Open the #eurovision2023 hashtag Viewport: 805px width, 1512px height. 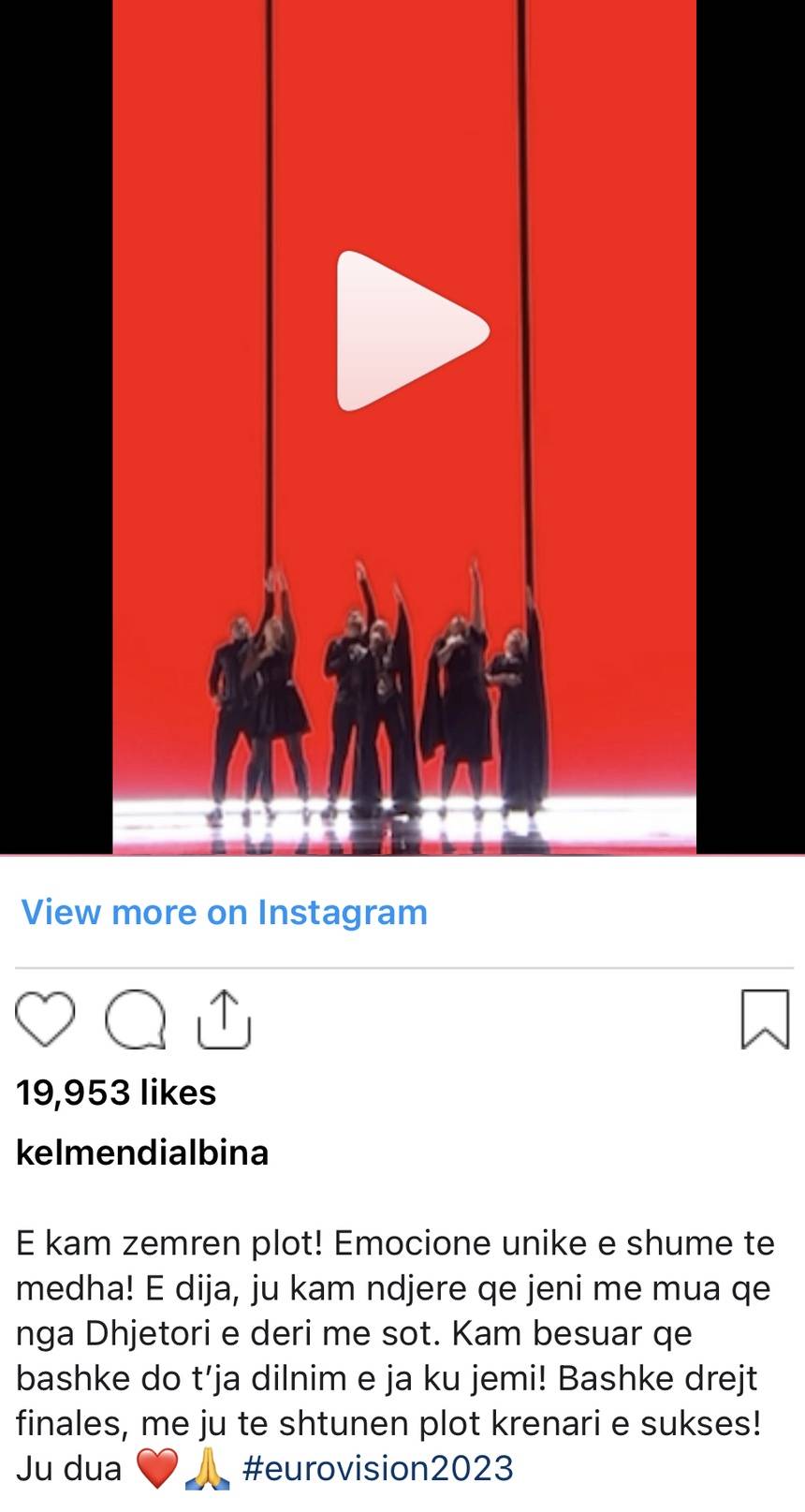[x=377, y=1468]
